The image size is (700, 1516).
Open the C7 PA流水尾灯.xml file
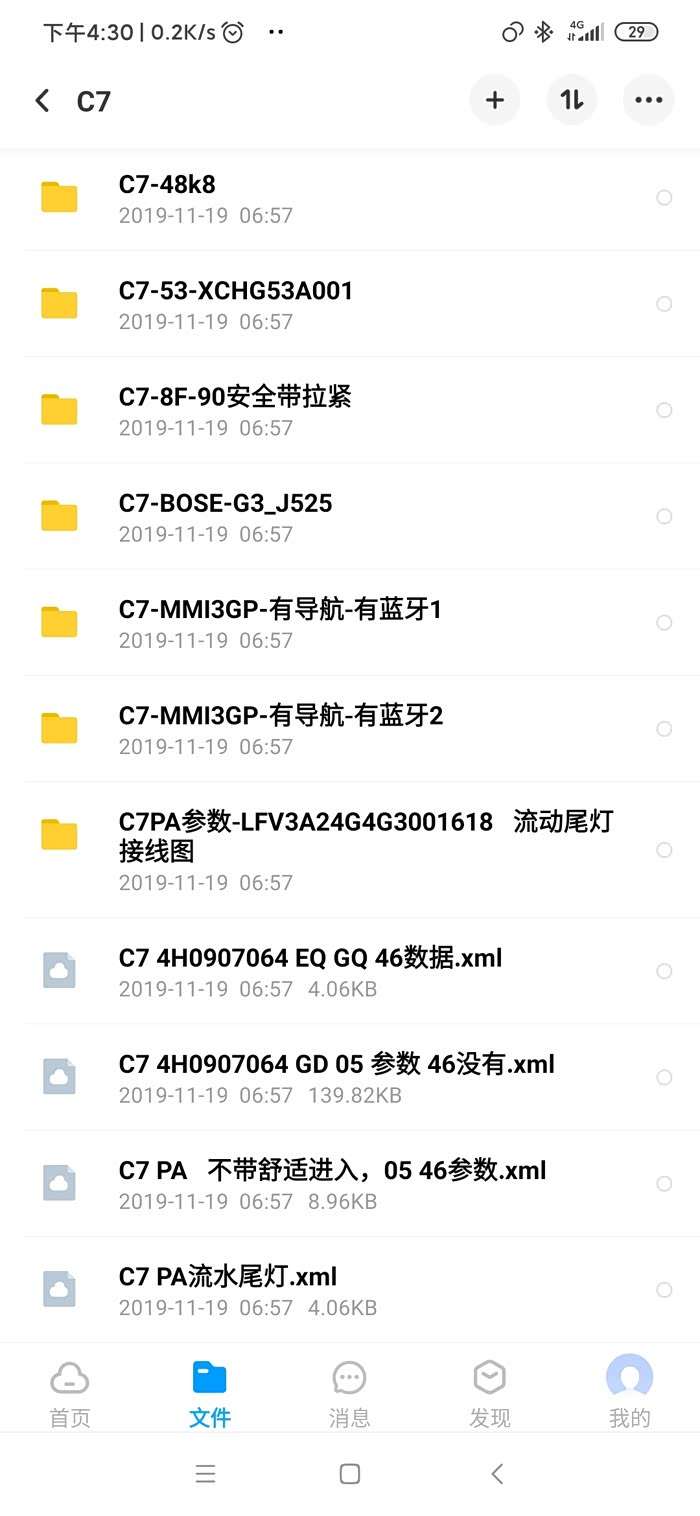300,1289
